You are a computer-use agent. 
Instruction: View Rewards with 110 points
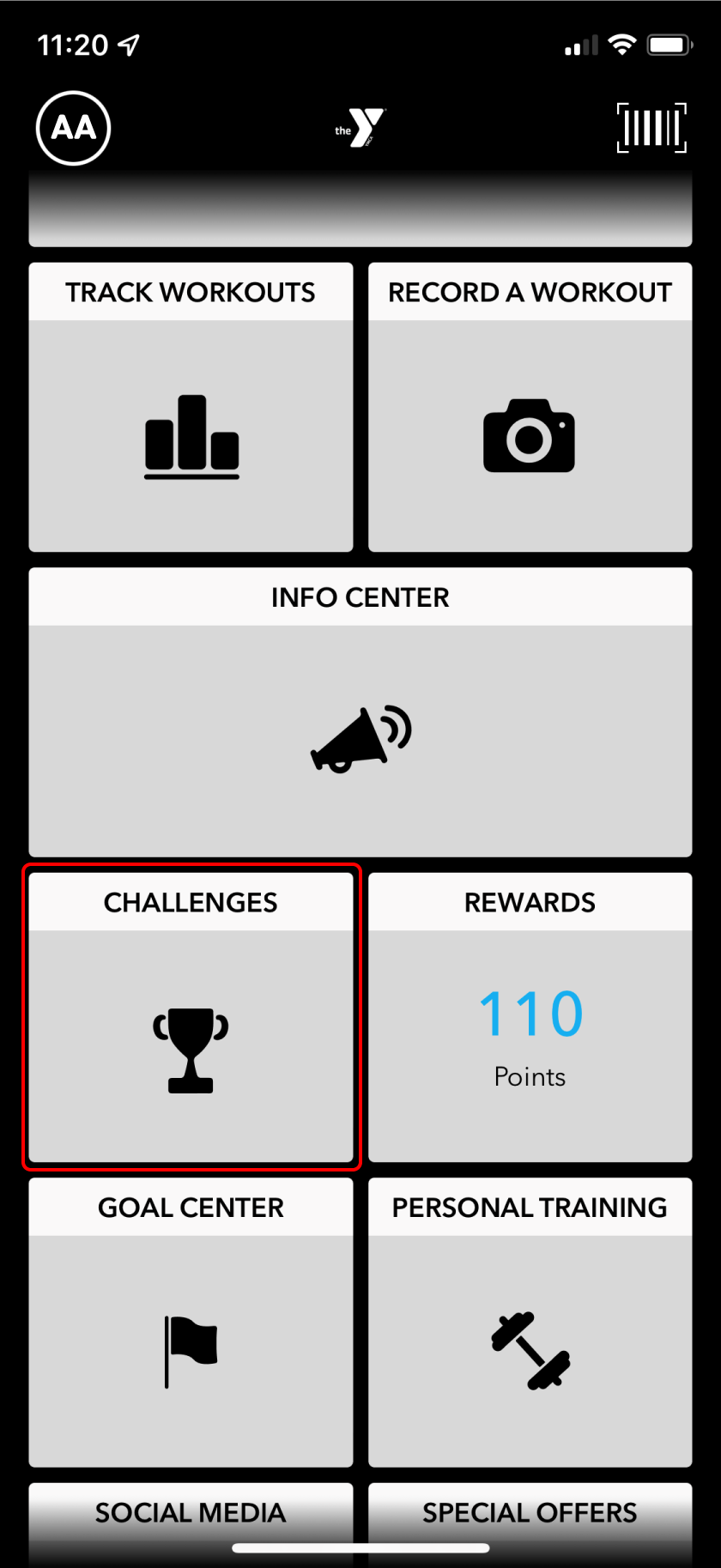(530, 1018)
